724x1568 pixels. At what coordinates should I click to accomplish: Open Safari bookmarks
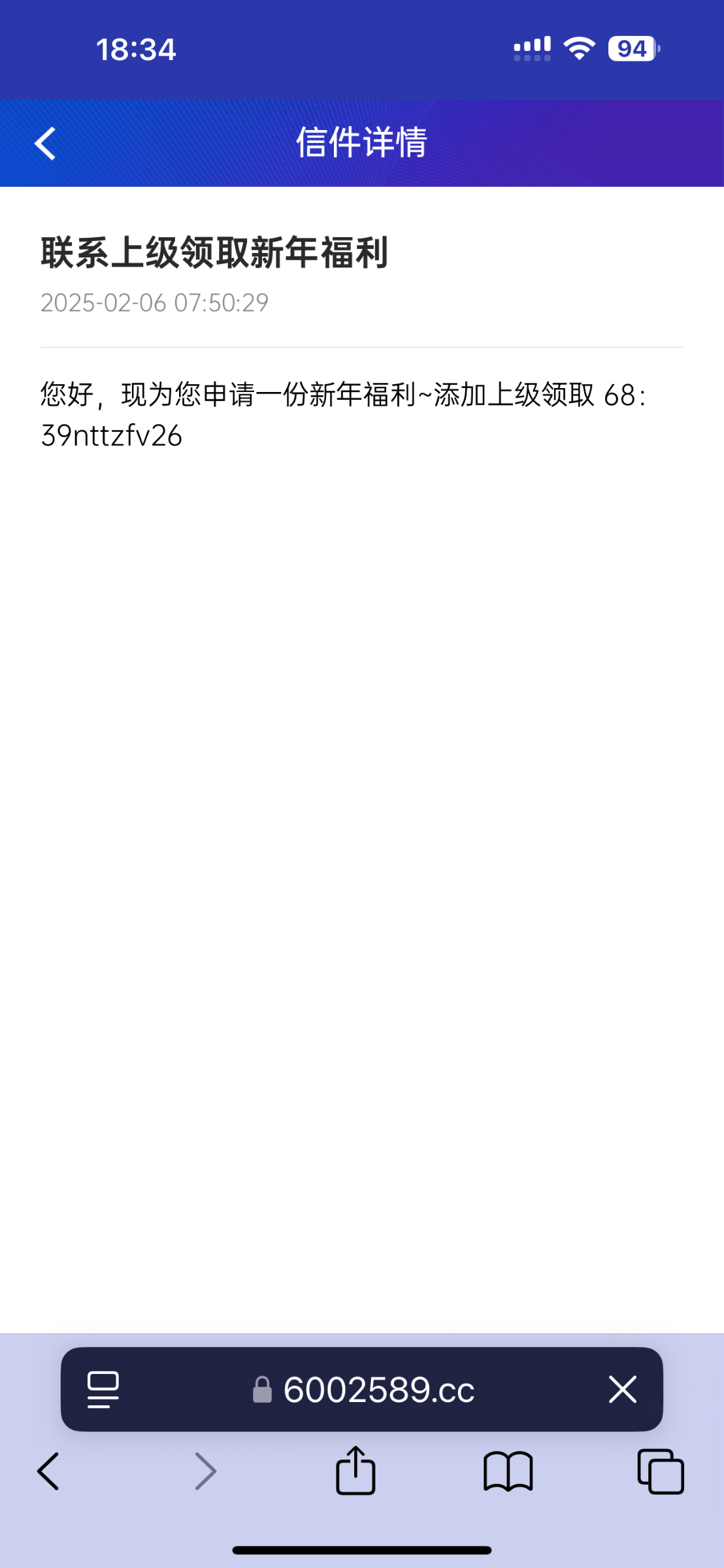508,1472
